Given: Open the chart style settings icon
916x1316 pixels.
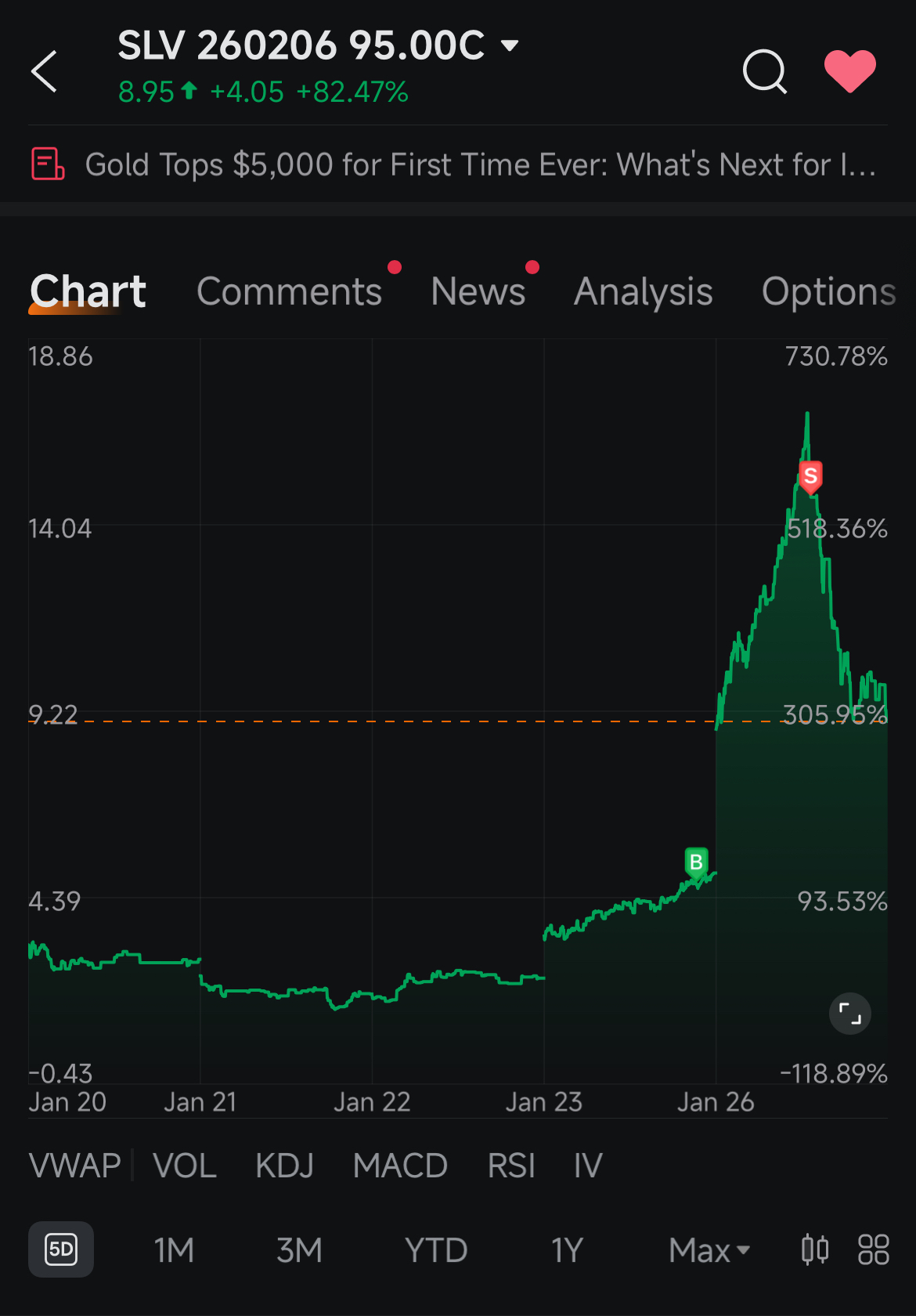Looking at the screenshot, I should pos(814,1250).
